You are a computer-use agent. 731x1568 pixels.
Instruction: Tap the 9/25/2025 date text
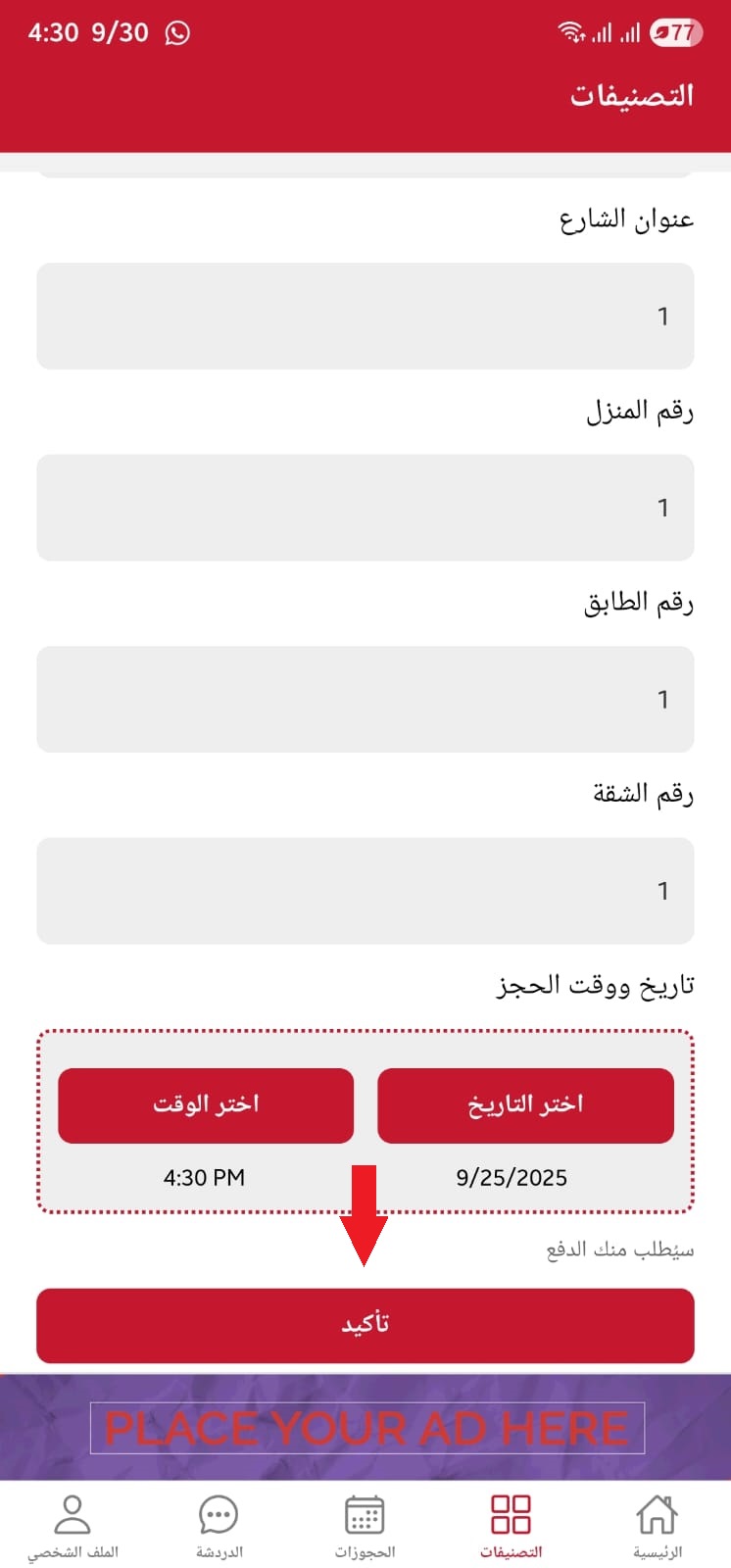click(512, 1178)
